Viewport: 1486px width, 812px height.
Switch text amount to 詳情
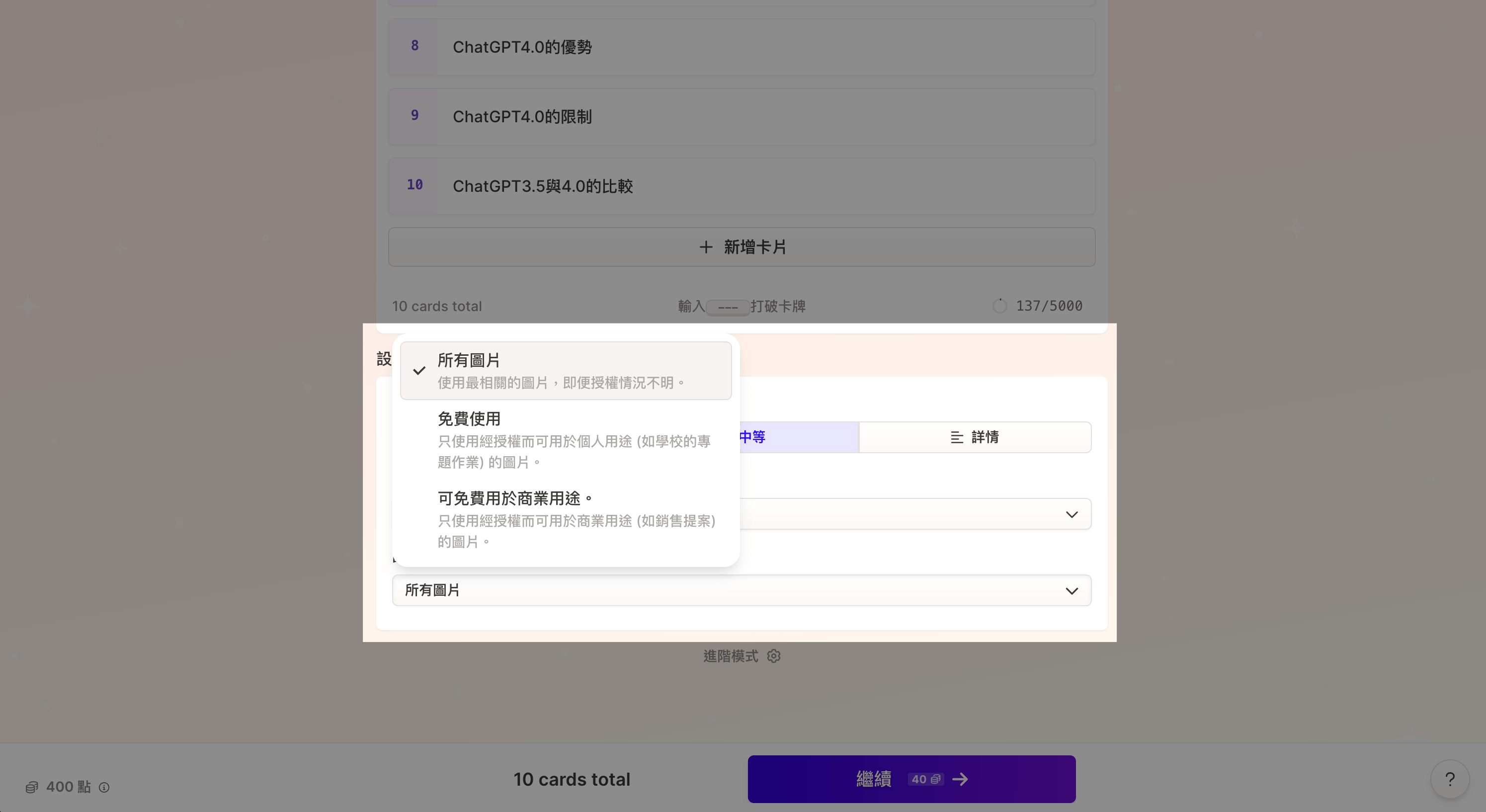click(975, 437)
